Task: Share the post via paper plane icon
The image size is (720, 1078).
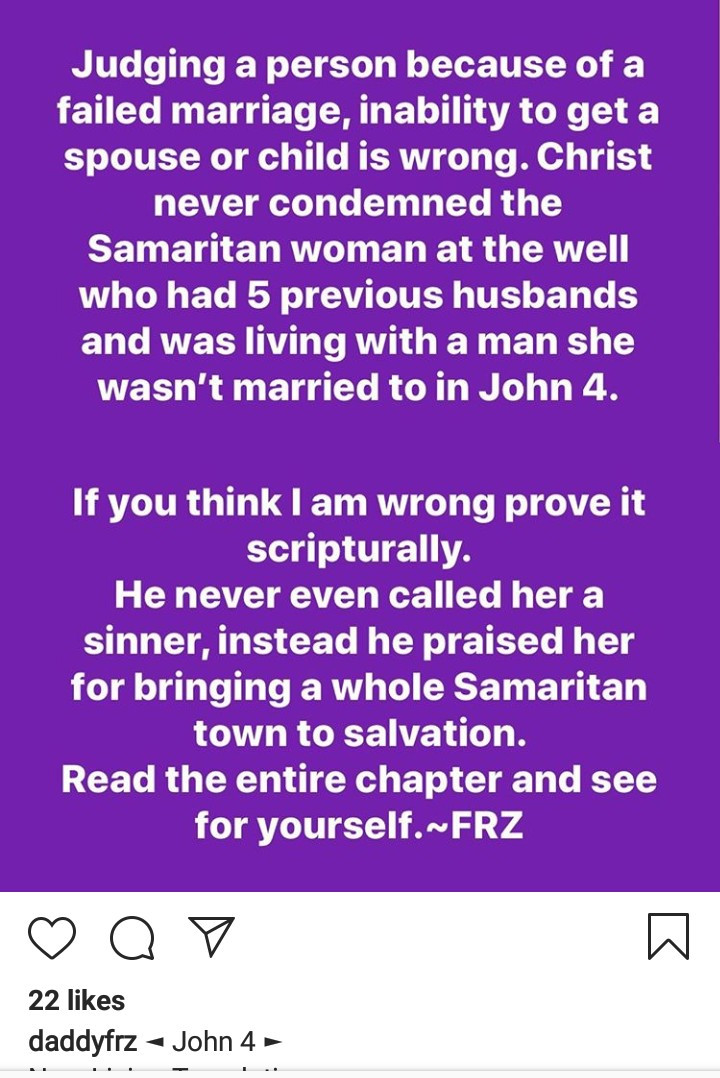Action: (x=211, y=936)
